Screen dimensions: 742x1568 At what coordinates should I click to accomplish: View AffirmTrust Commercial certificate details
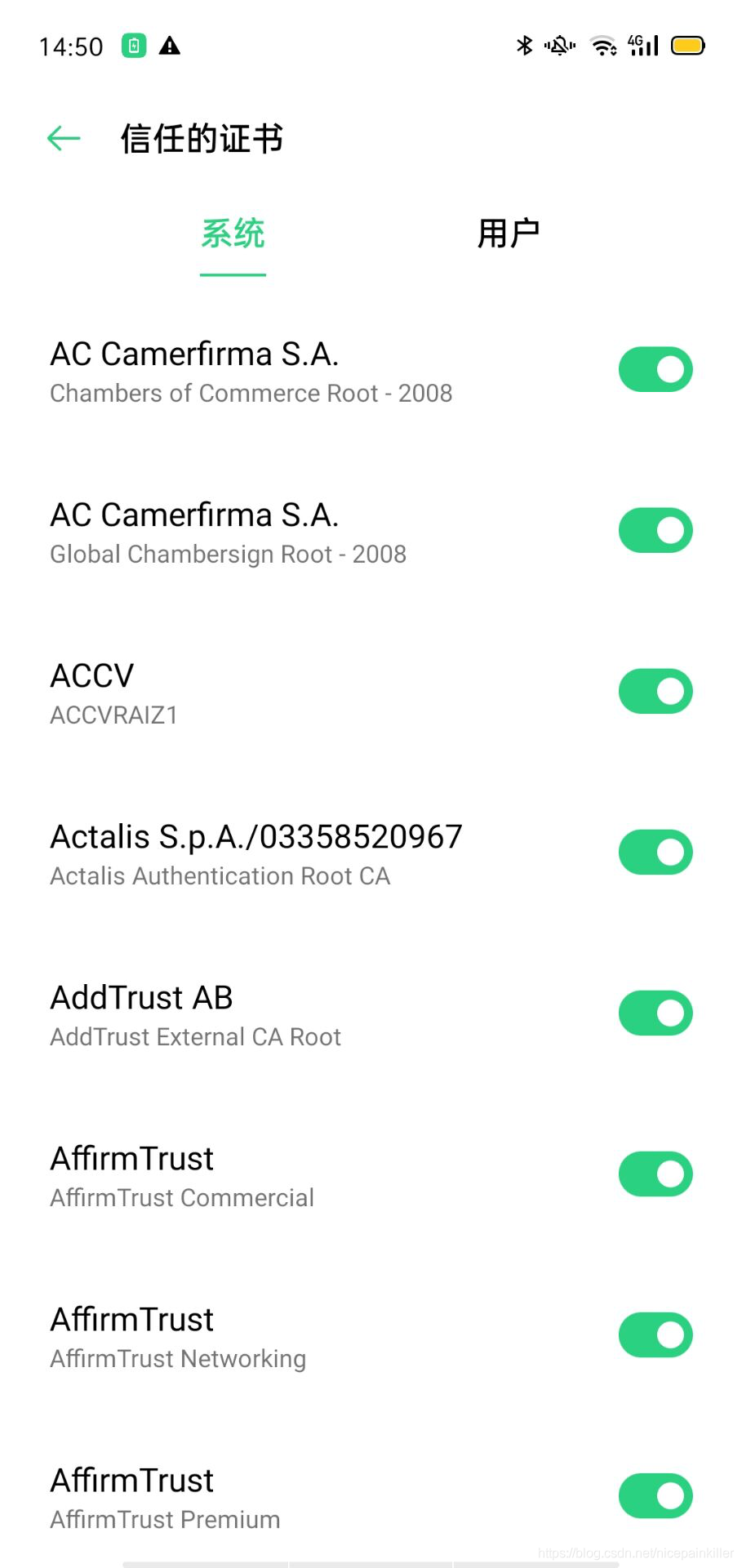(x=182, y=1177)
